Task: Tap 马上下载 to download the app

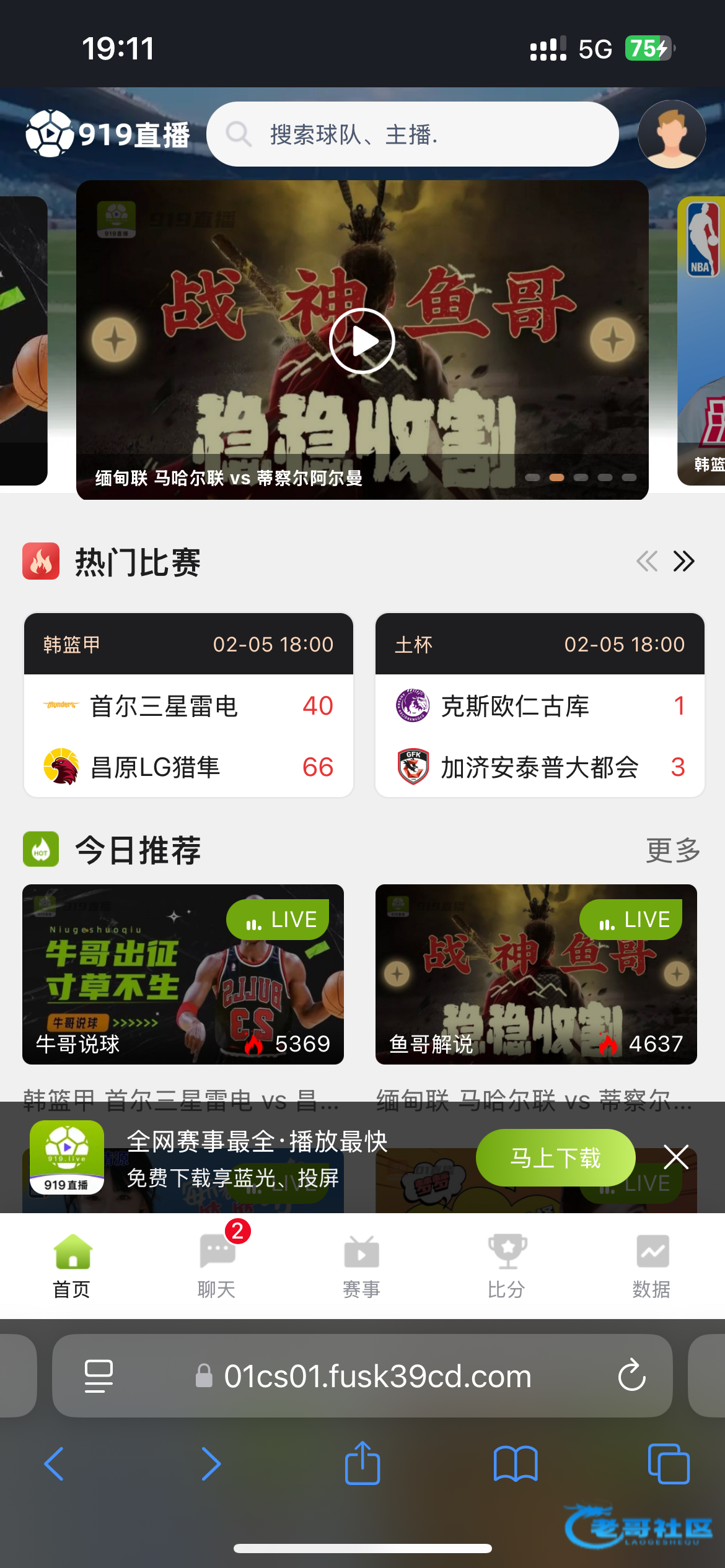Action: tap(555, 1157)
